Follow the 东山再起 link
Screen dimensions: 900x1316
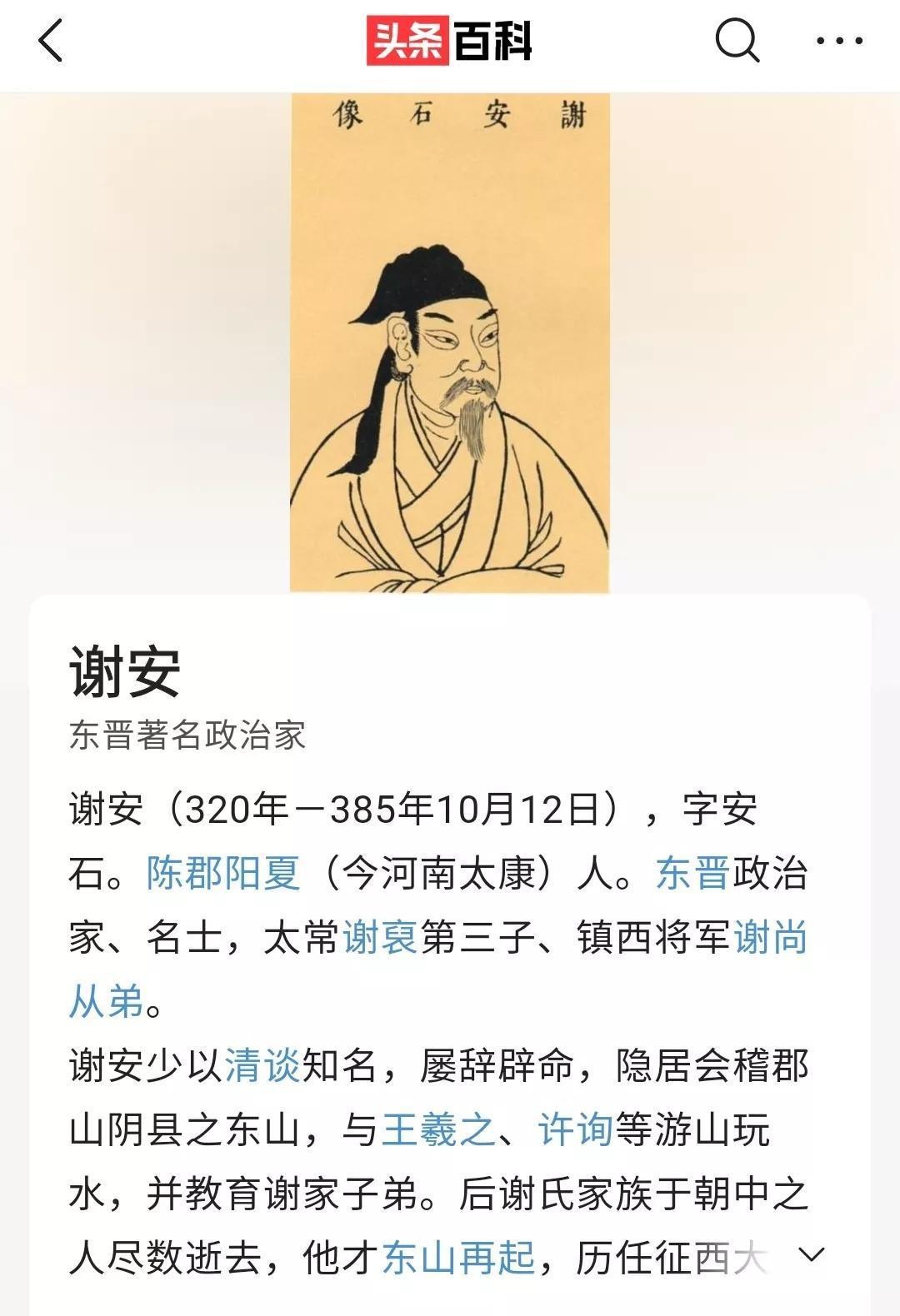(458, 1258)
